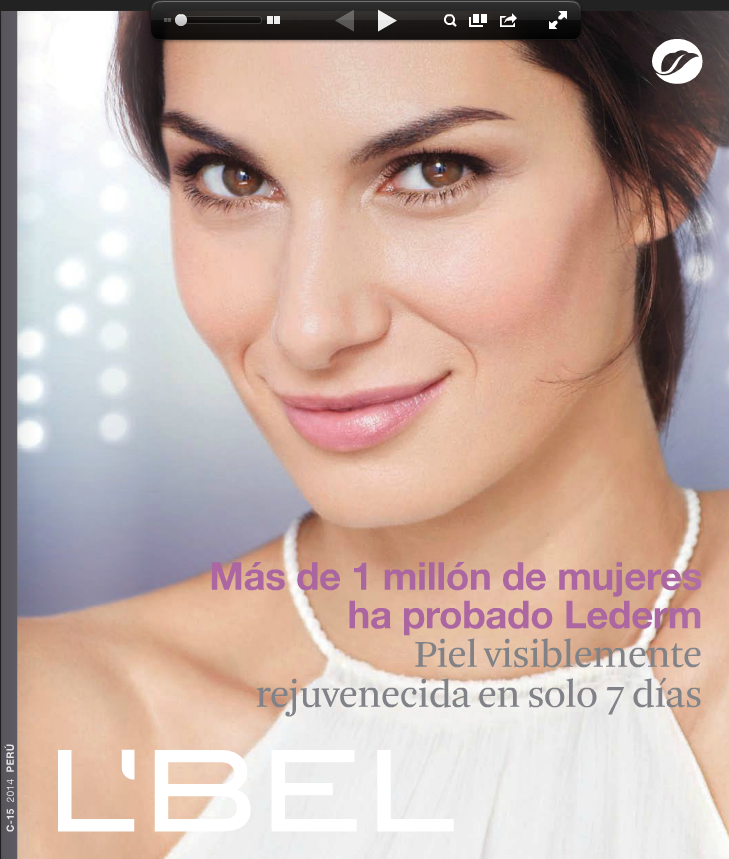
Task: Open the search magnifier in toolbar
Action: pos(450,20)
